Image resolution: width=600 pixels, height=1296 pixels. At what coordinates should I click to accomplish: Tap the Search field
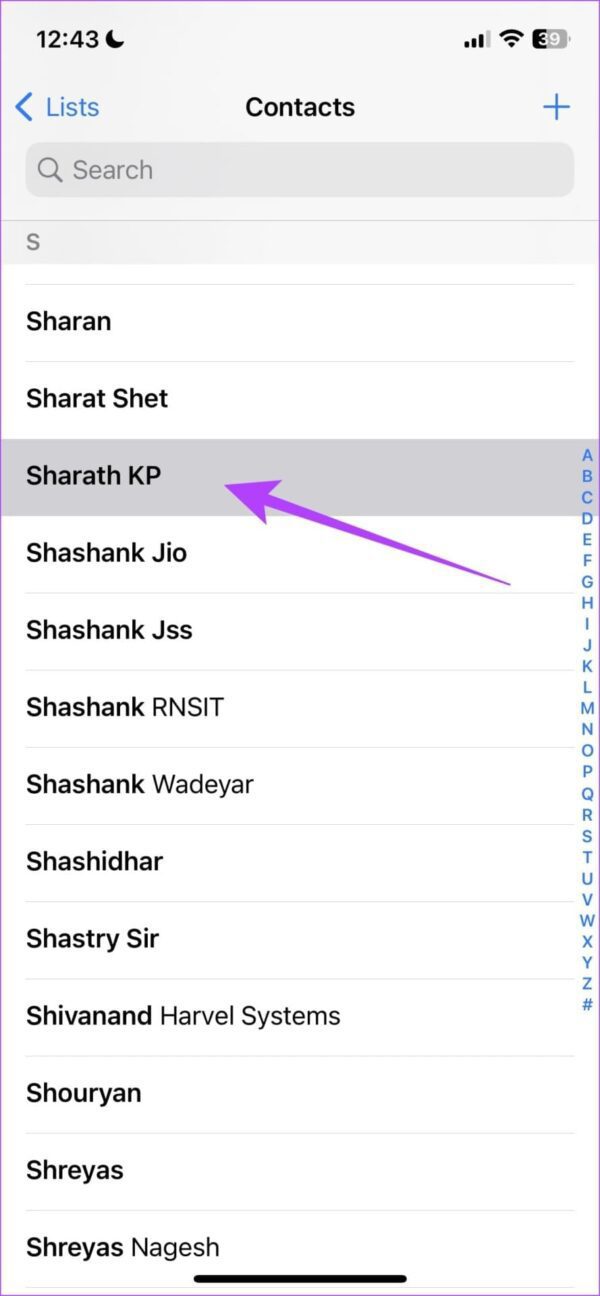[x=300, y=170]
